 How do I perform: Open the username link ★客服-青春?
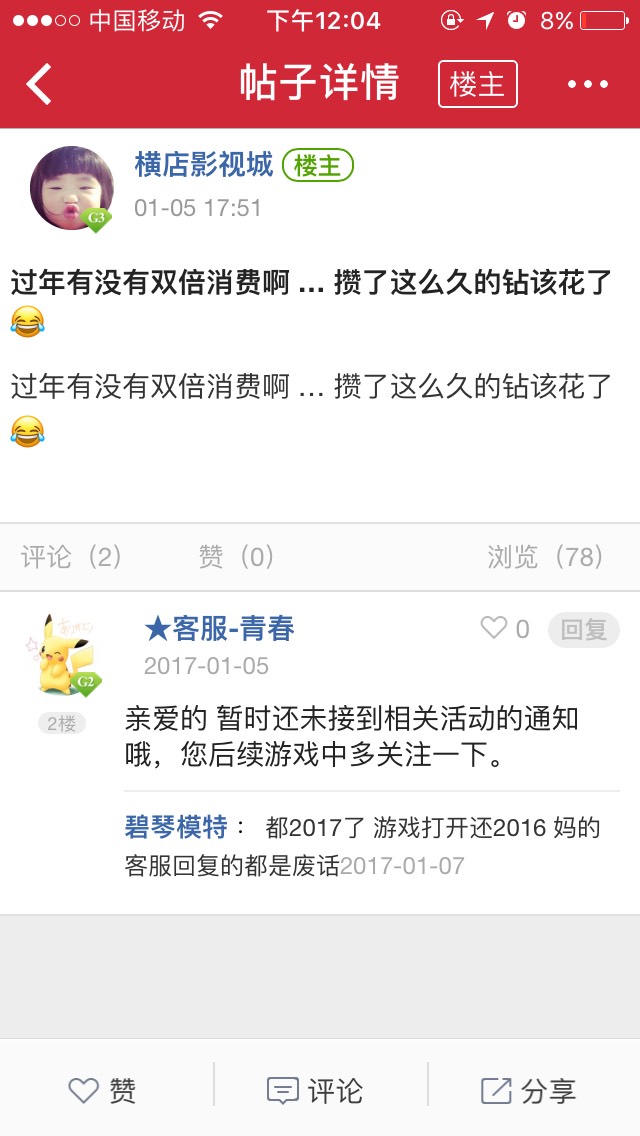coord(219,629)
